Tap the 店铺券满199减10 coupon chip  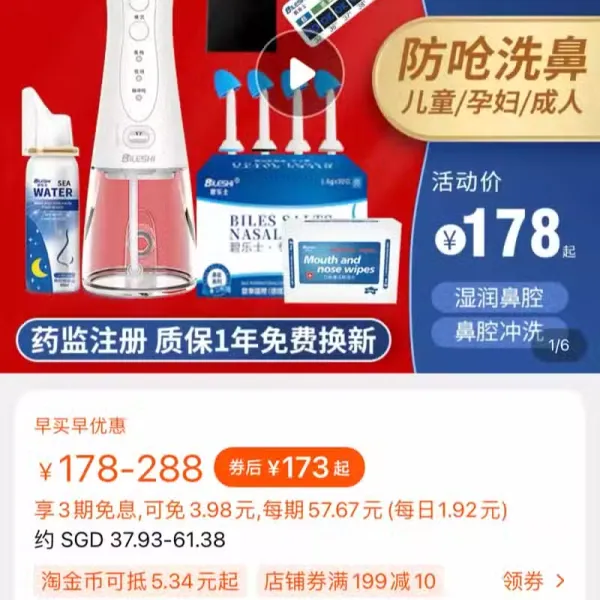[350, 581]
